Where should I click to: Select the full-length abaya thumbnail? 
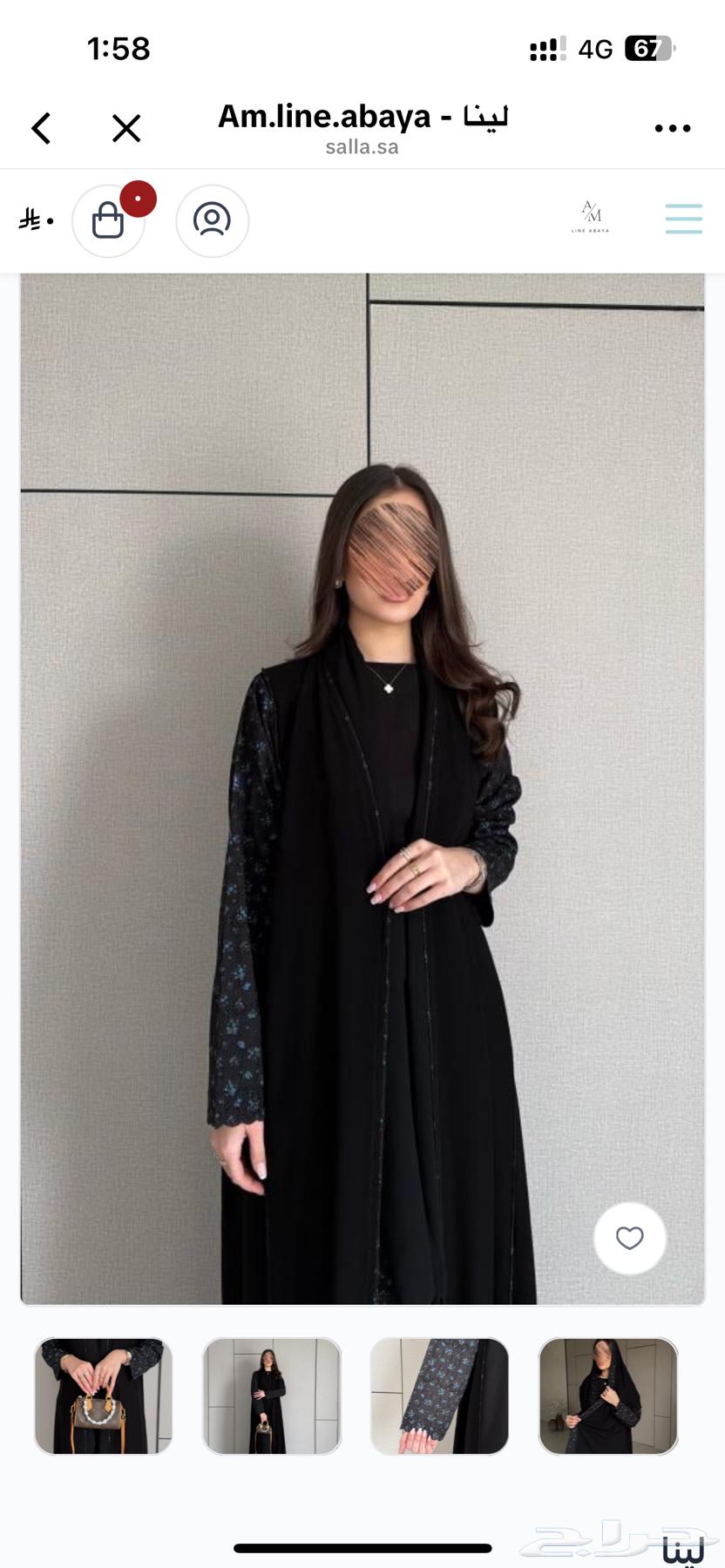pyautogui.click(x=271, y=1396)
